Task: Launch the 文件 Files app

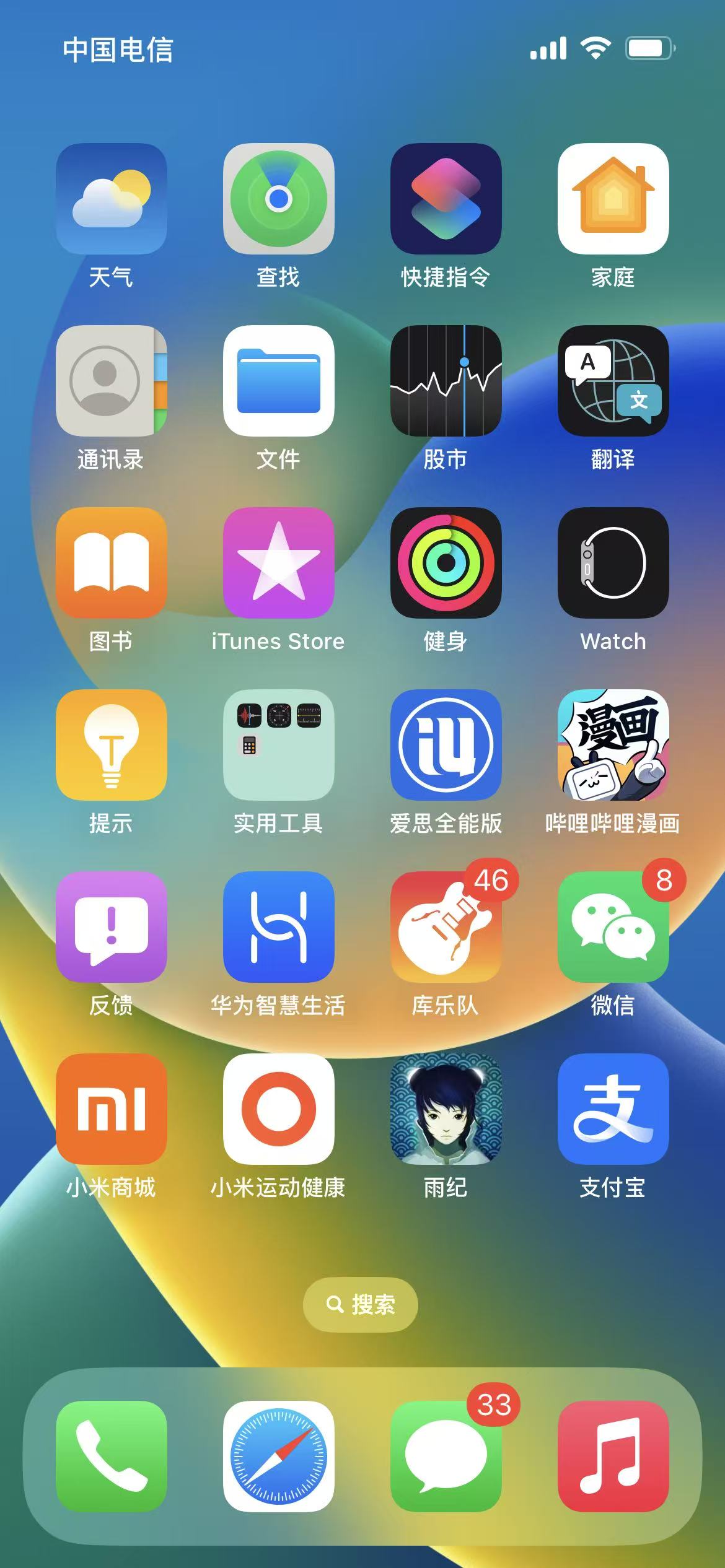Action: tap(279, 381)
